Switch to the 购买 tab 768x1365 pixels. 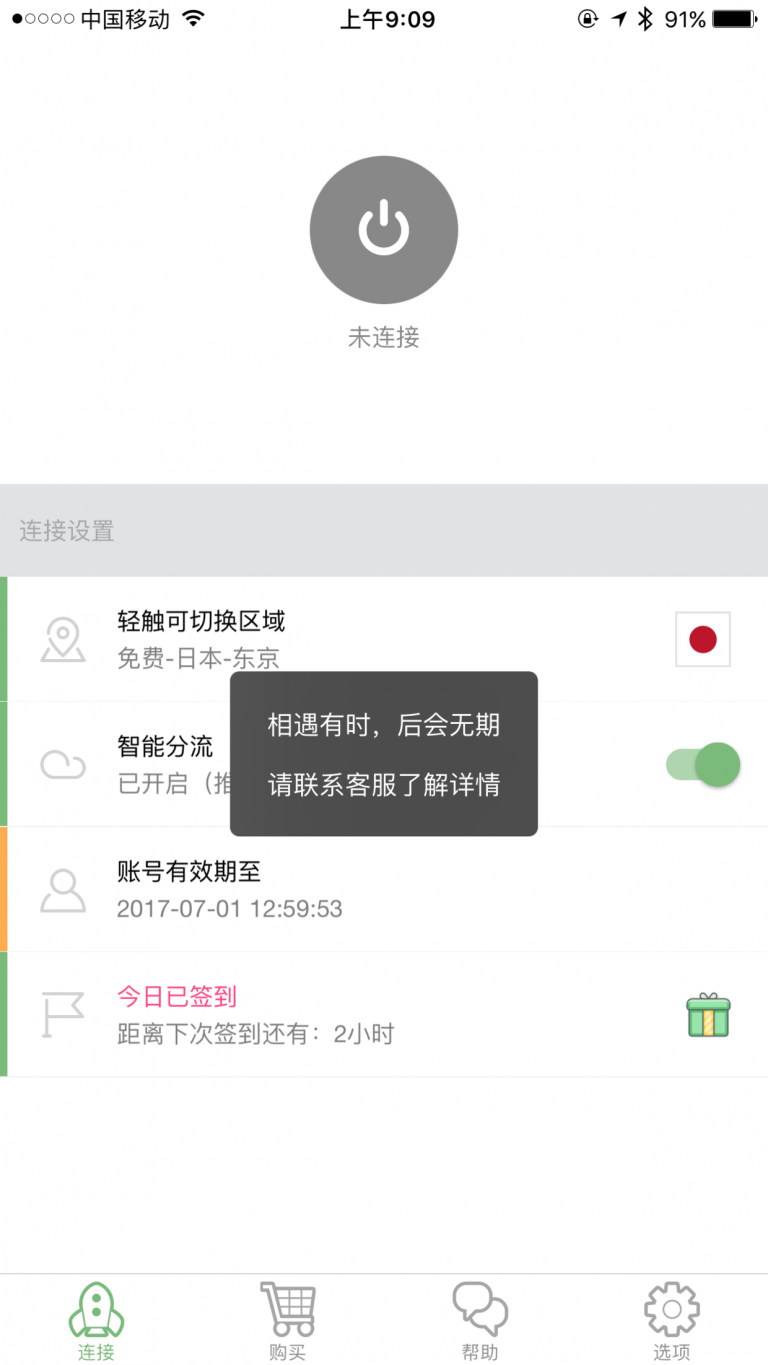coord(288,1320)
